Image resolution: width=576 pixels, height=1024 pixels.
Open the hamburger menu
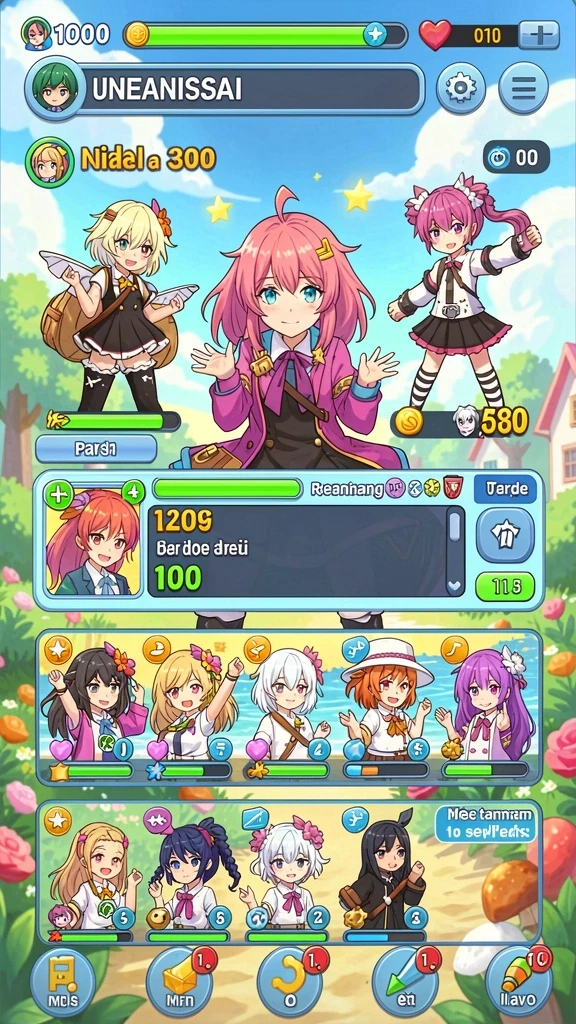(x=523, y=88)
